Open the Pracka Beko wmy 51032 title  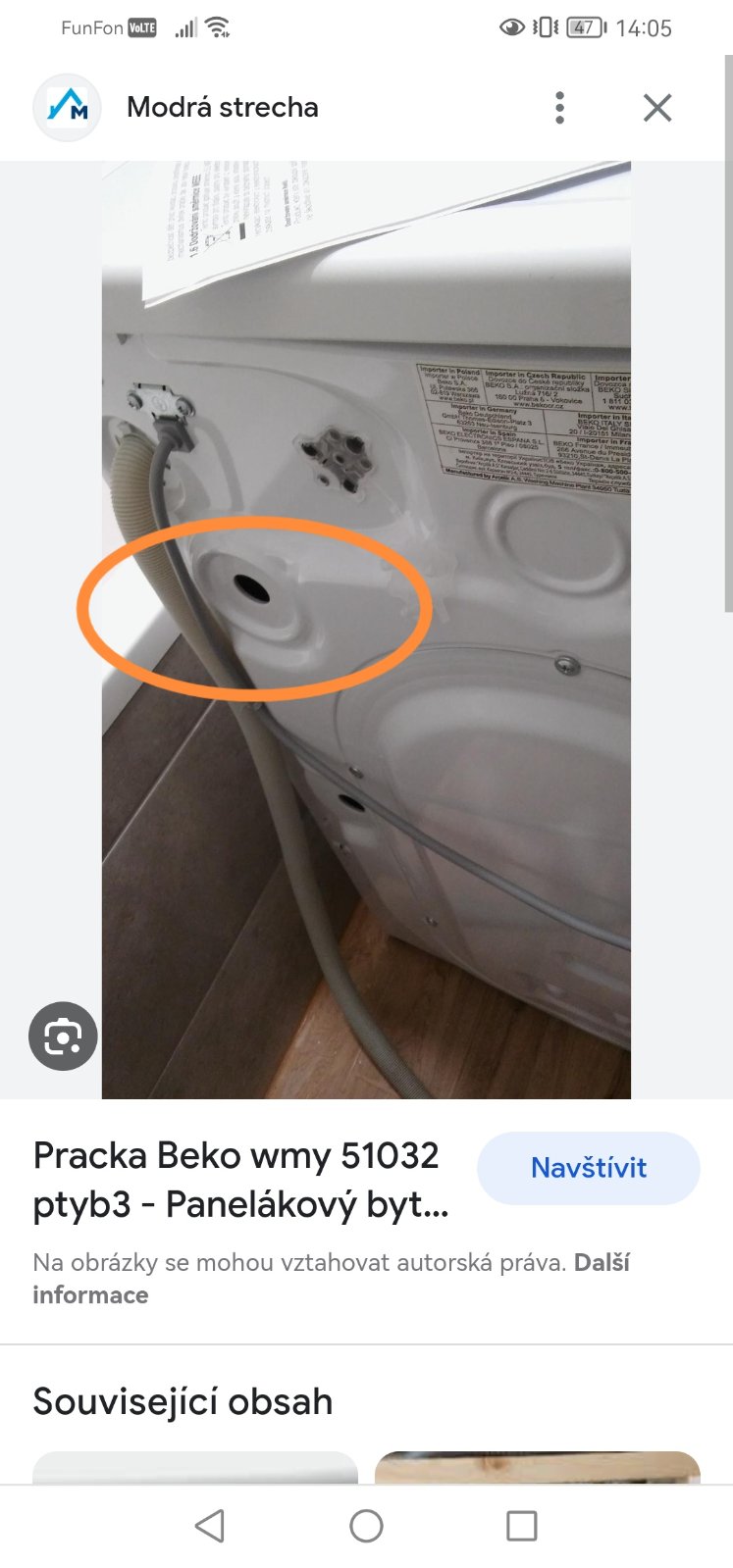[x=240, y=1180]
